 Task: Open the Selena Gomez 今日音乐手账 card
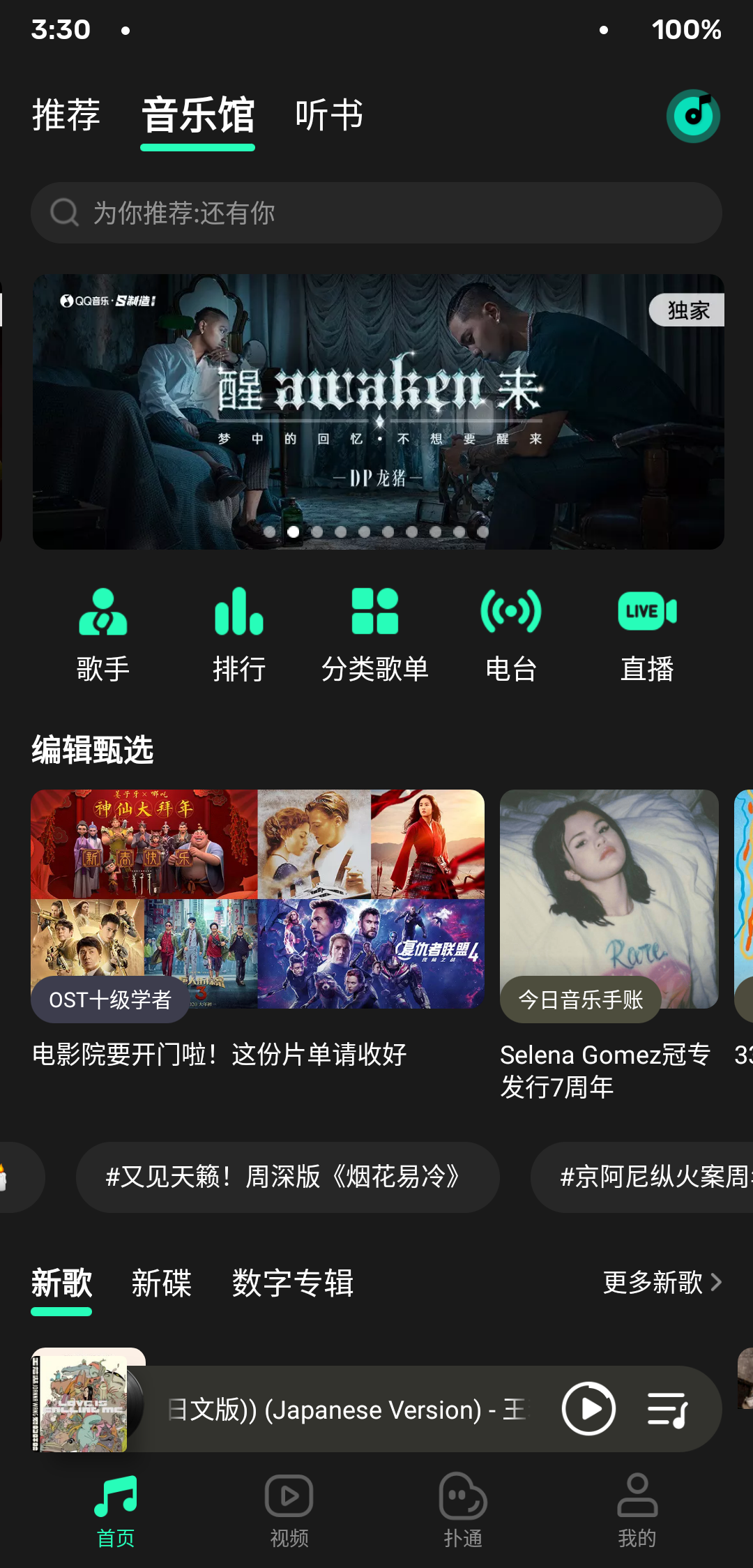click(x=609, y=945)
